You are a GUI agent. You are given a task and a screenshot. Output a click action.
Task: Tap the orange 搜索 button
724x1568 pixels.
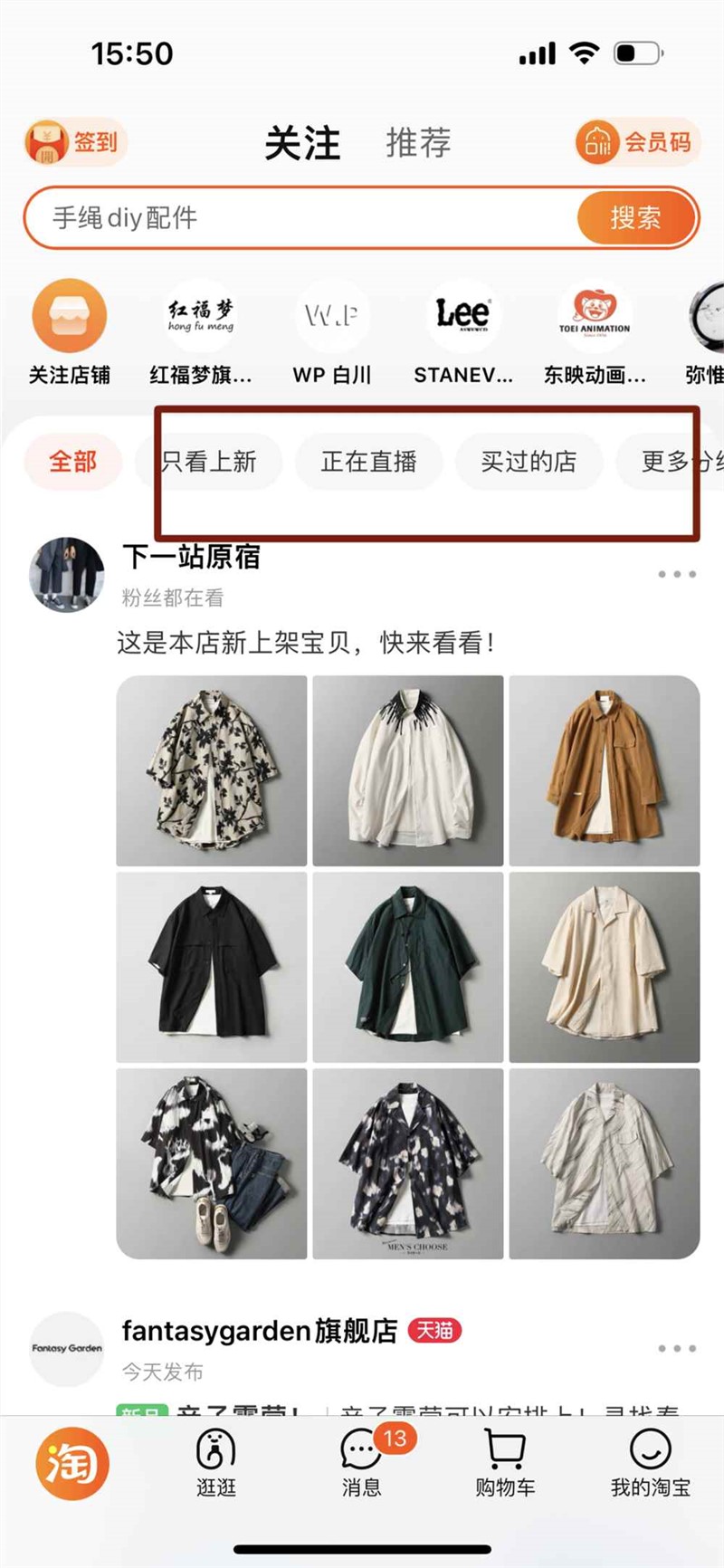635,218
